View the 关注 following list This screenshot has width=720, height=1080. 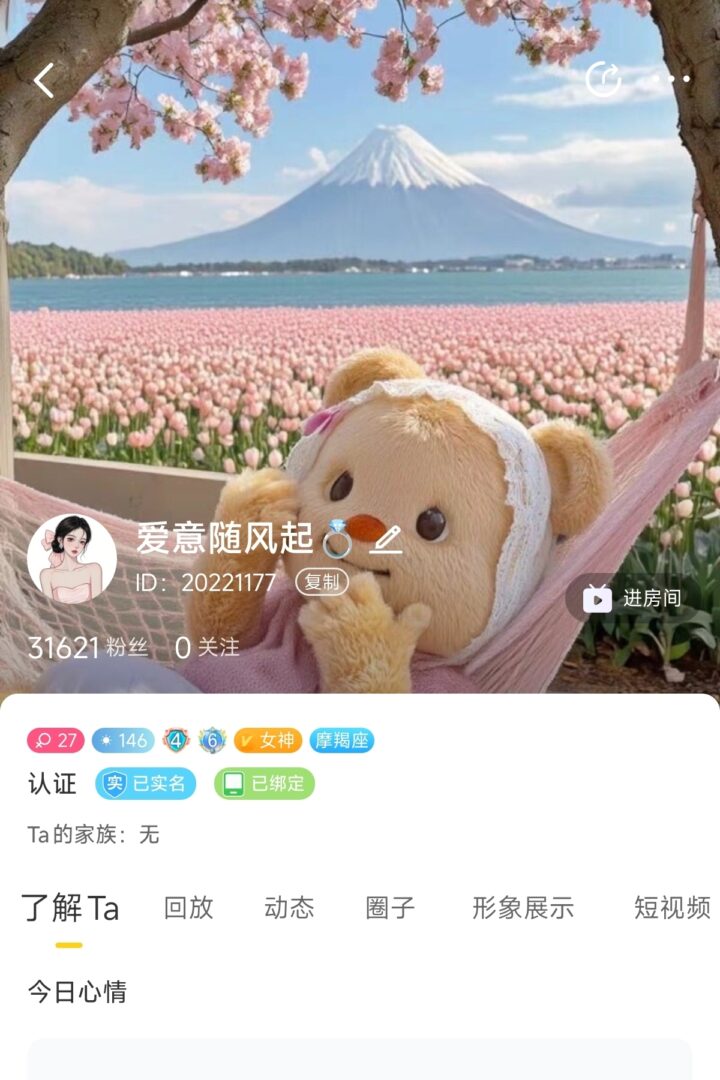point(207,648)
